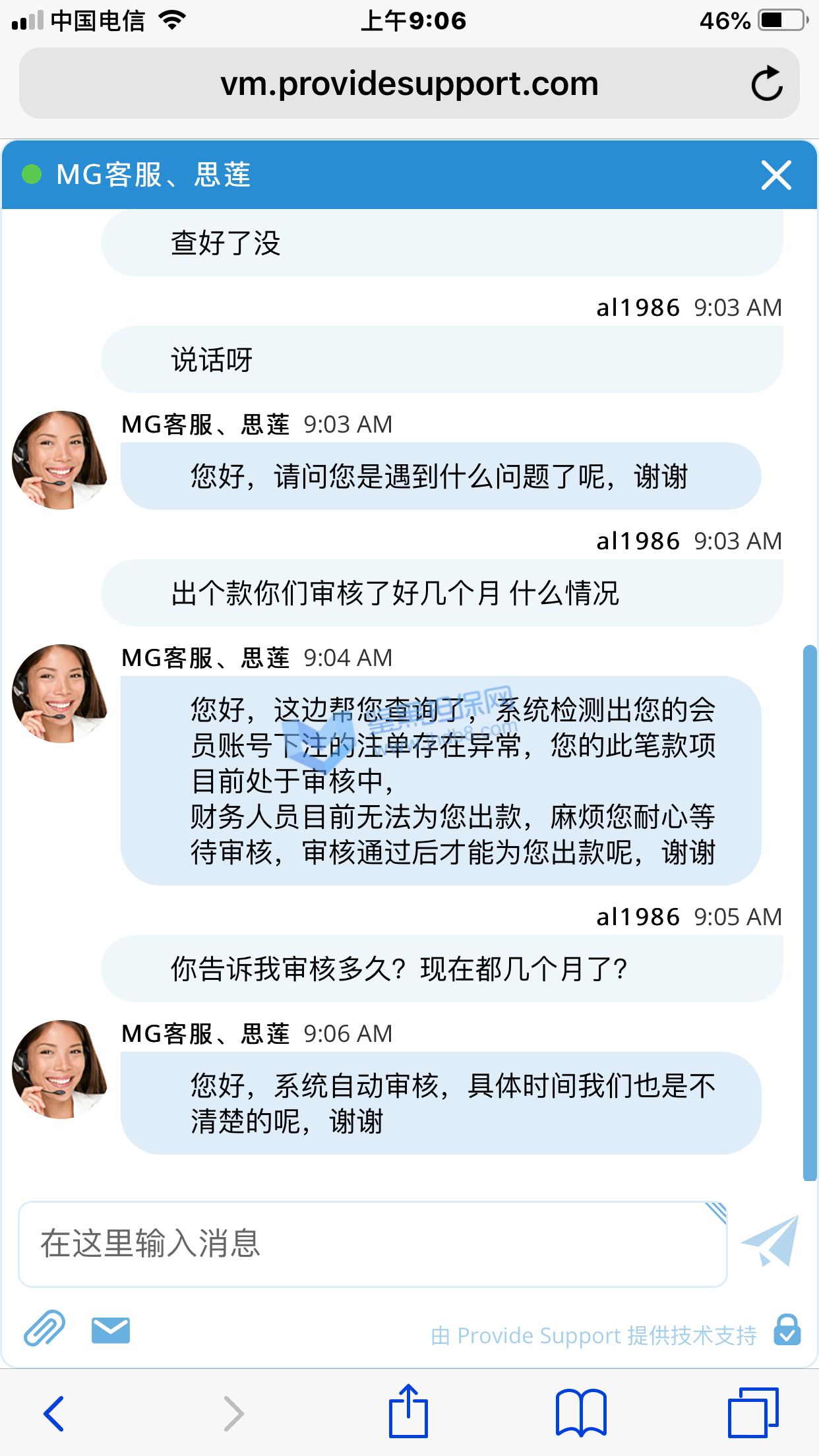Close the MG客服 chat window
819x1456 pixels.
tap(775, 175)
